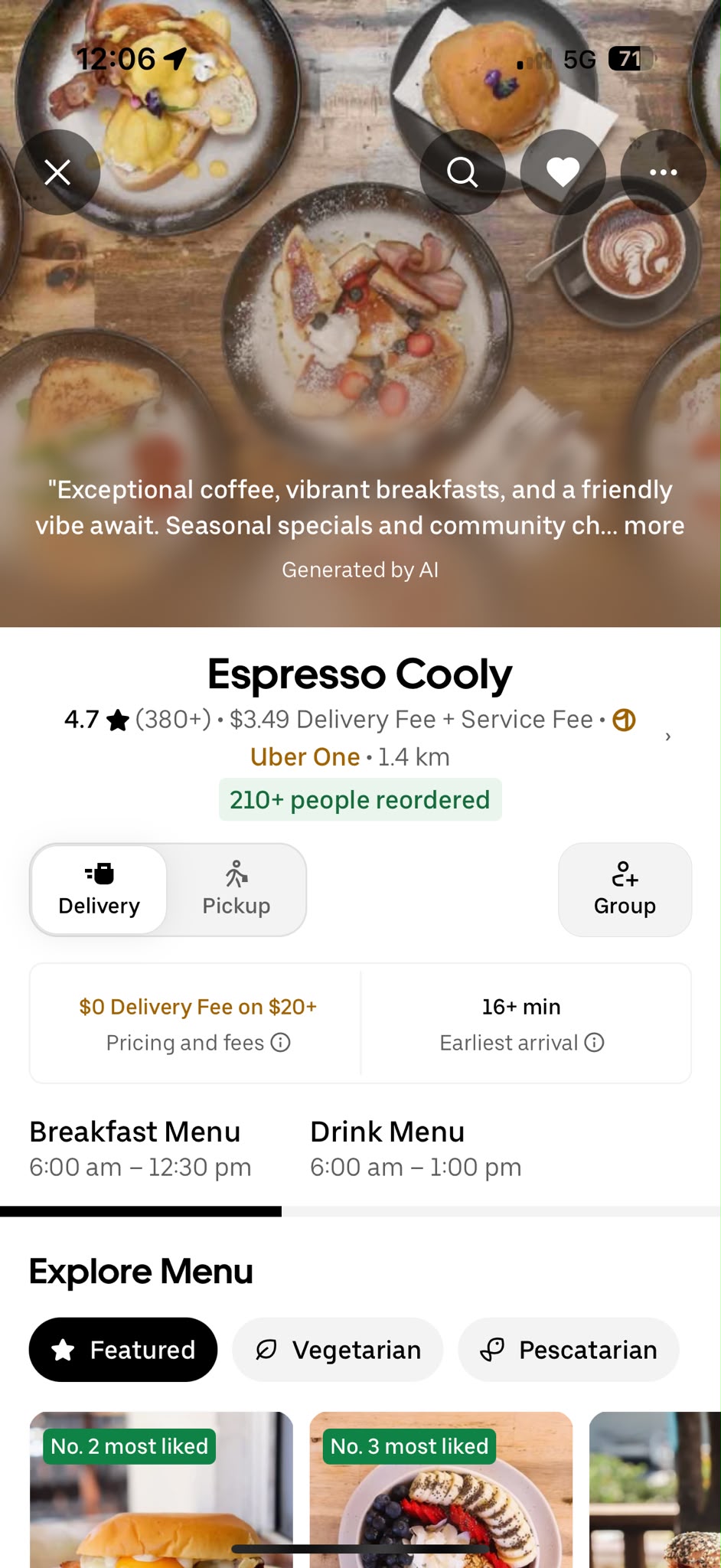Open the No. 2 most liked item
The height and width of the screenshot is (1568, 721).
click(x=161, y=1489)
